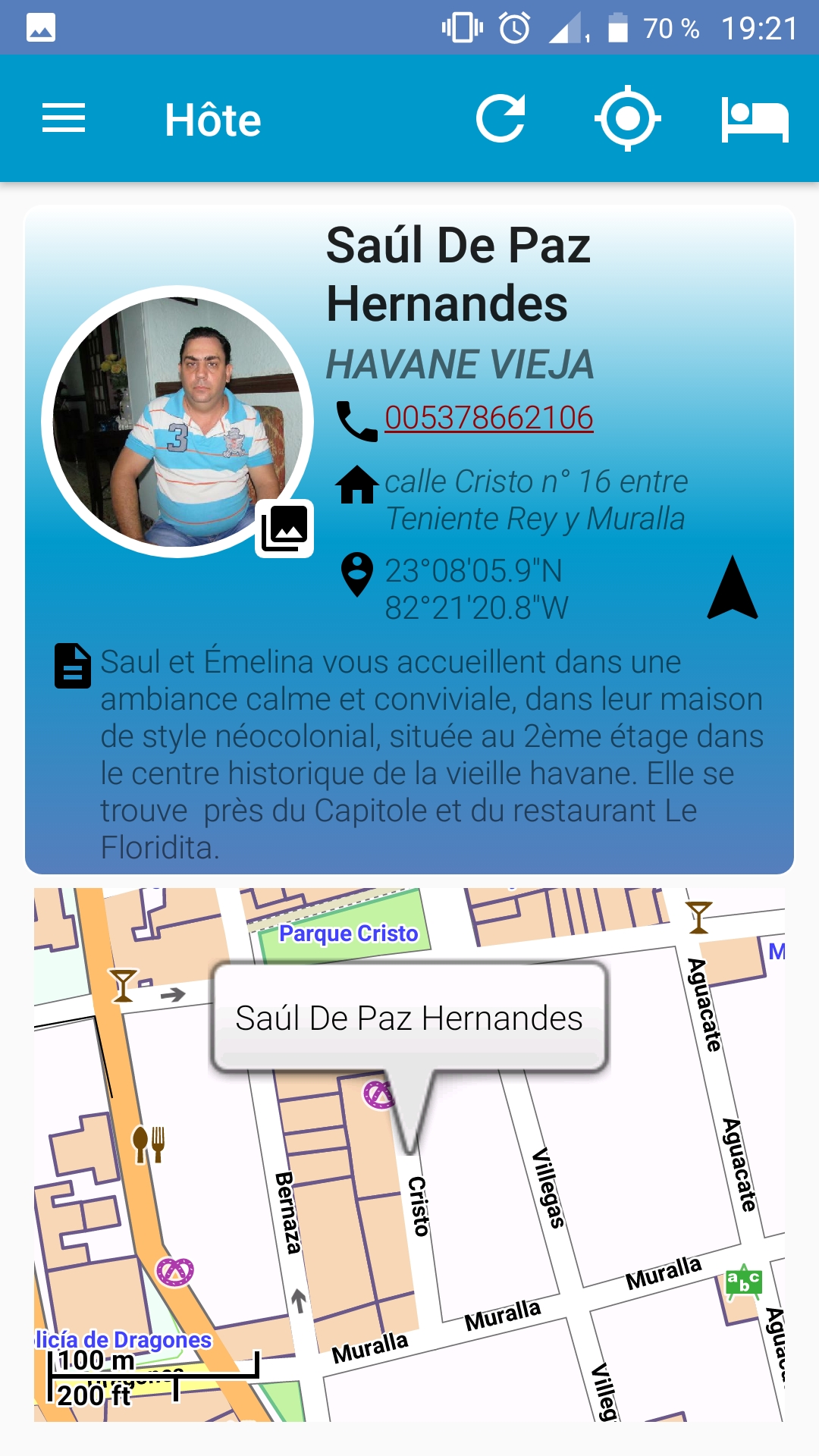Call phone number 005378662106

488,418
